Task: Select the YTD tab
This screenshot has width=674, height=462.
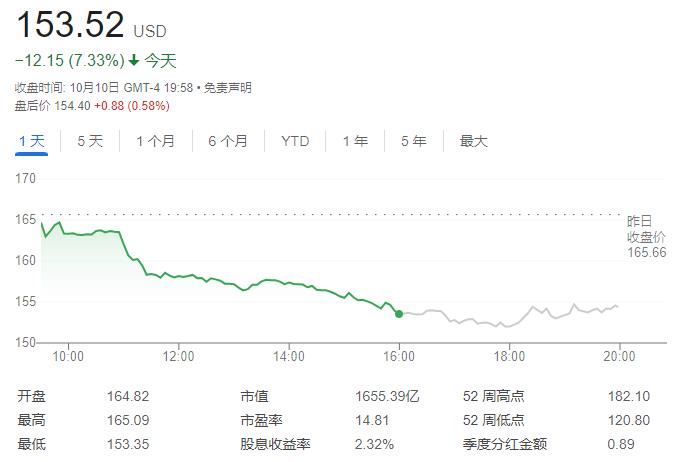Action: pos(295,141)
